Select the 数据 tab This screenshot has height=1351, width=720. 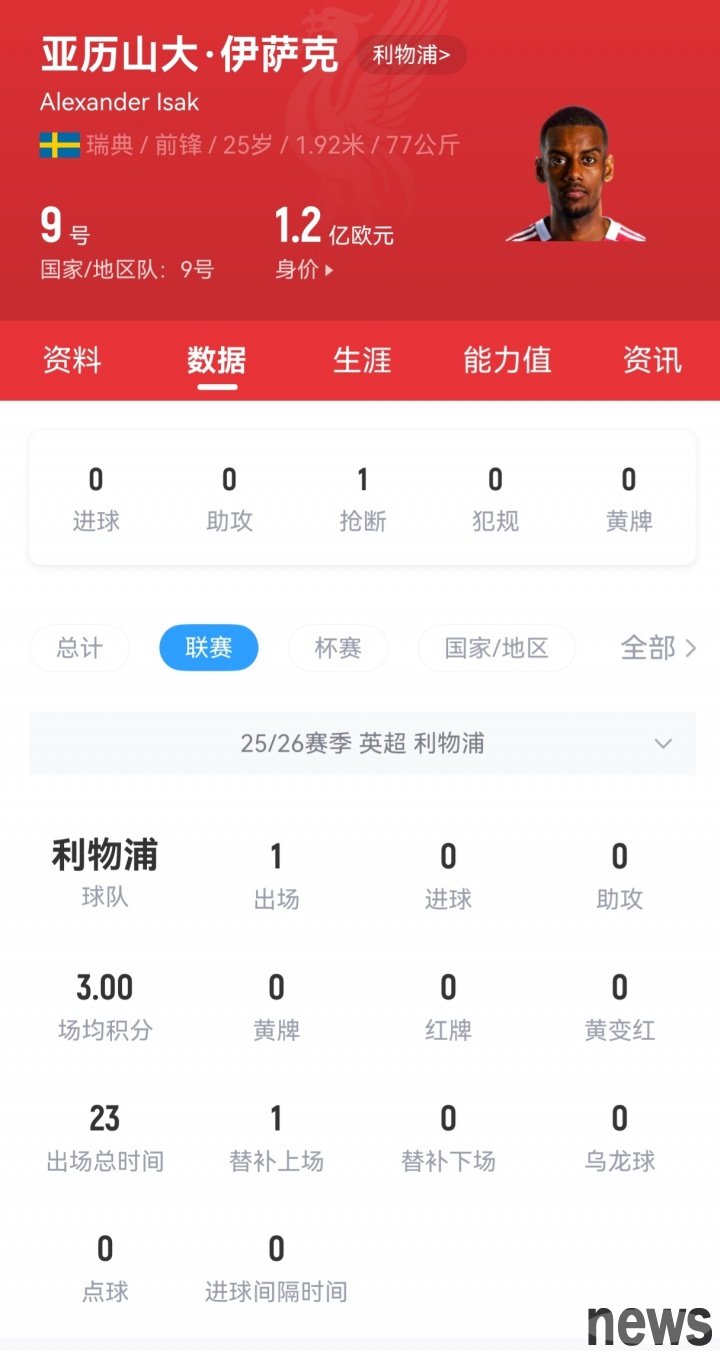[x=216, y=361]
